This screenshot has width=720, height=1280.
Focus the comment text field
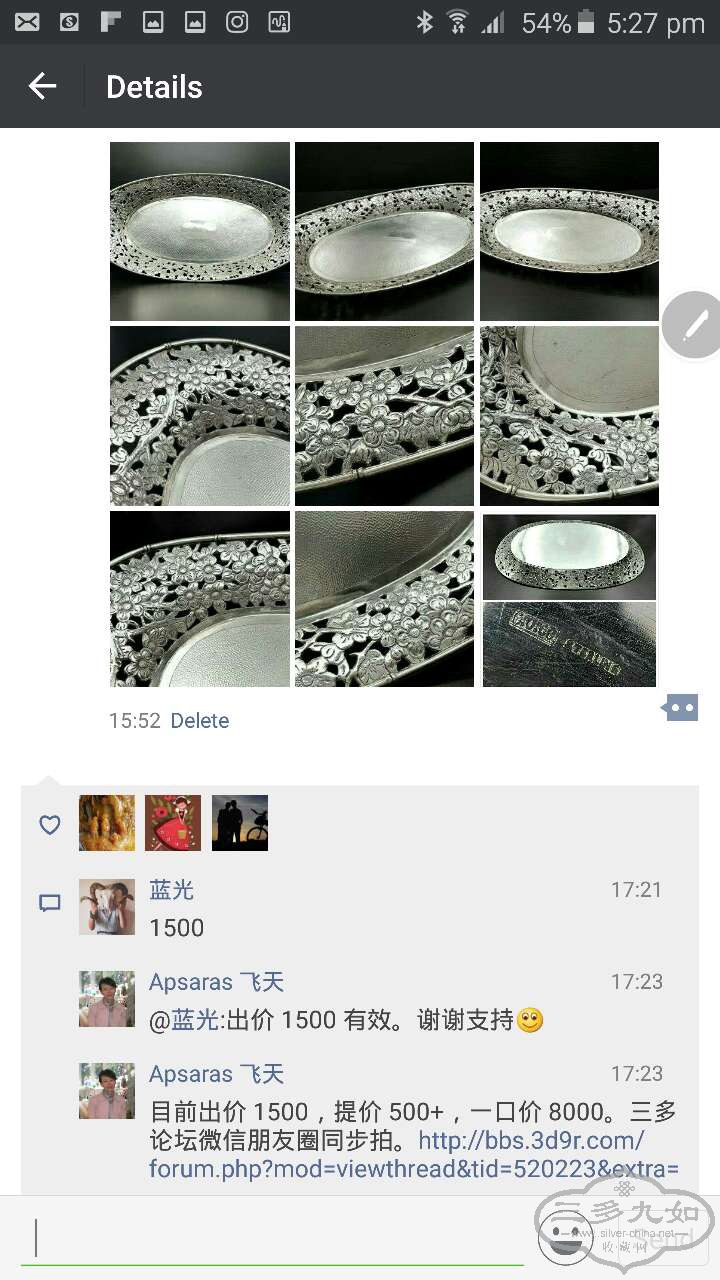coord(270,1238)
